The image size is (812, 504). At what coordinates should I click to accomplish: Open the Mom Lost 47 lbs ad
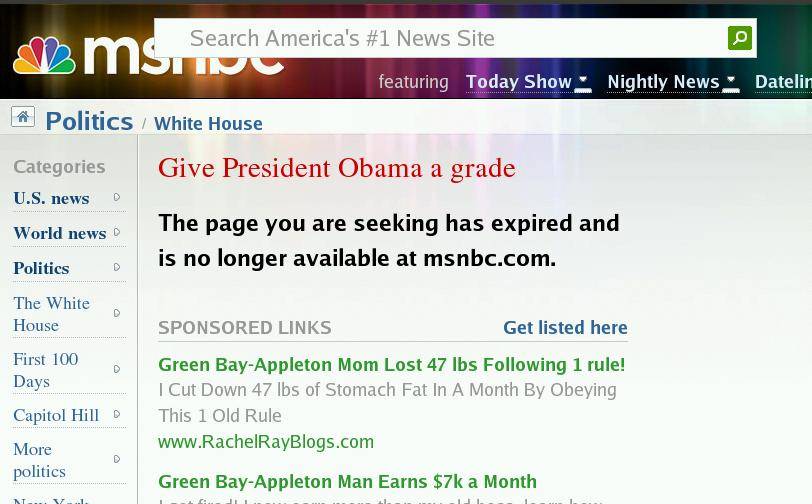tap(391, 364)
